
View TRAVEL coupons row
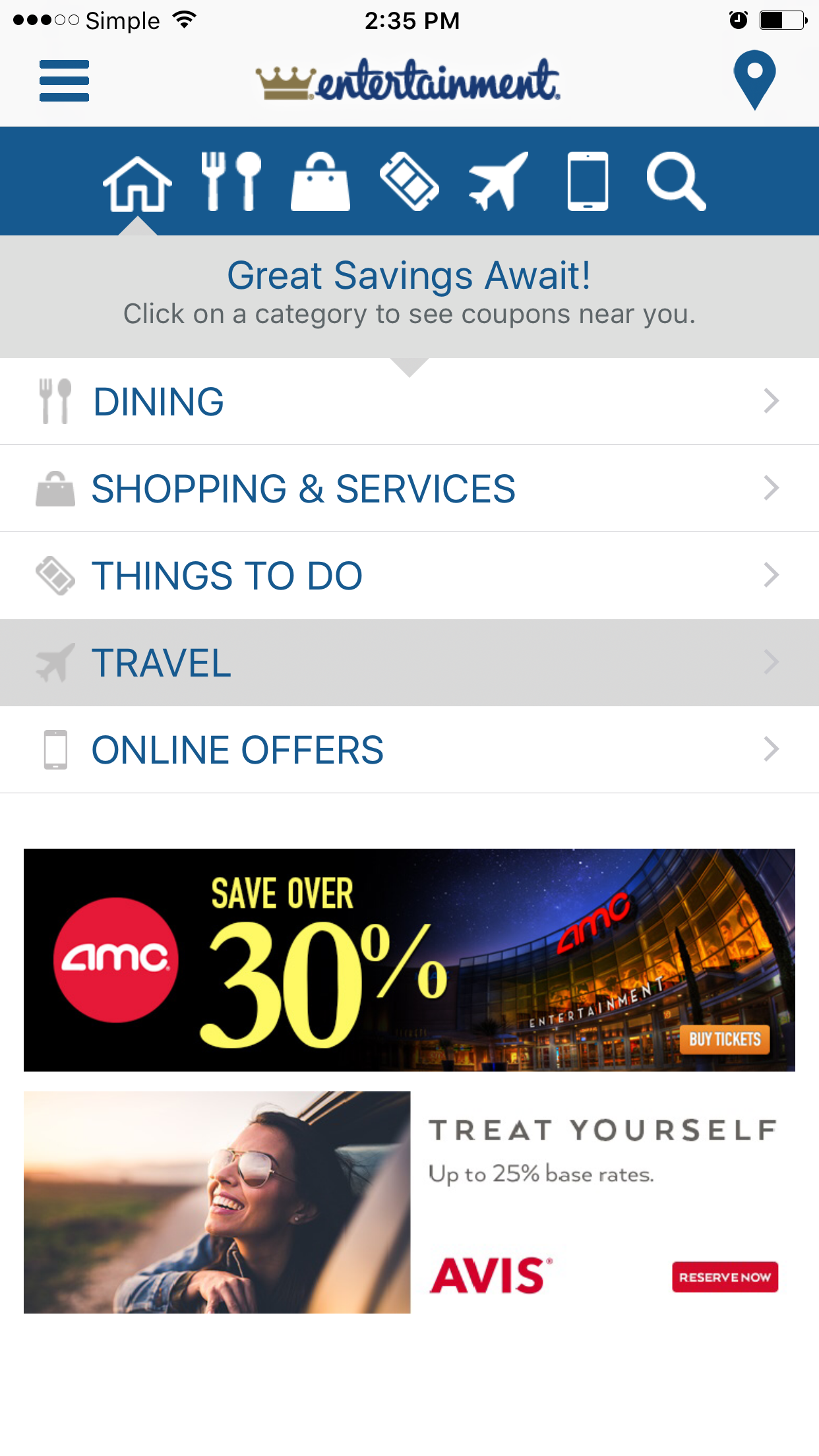(409, 663)
